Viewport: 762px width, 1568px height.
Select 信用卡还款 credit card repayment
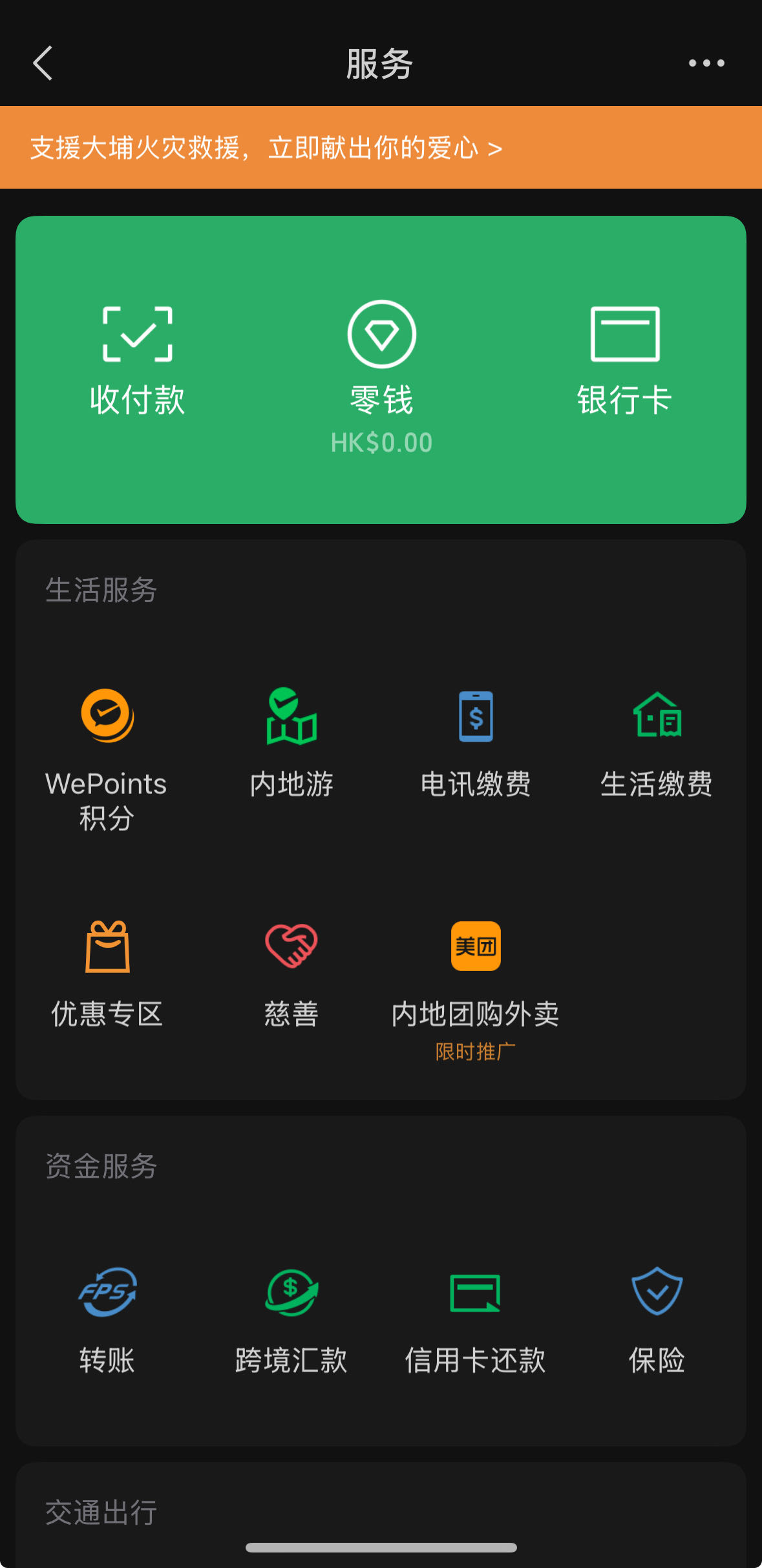476,1319
